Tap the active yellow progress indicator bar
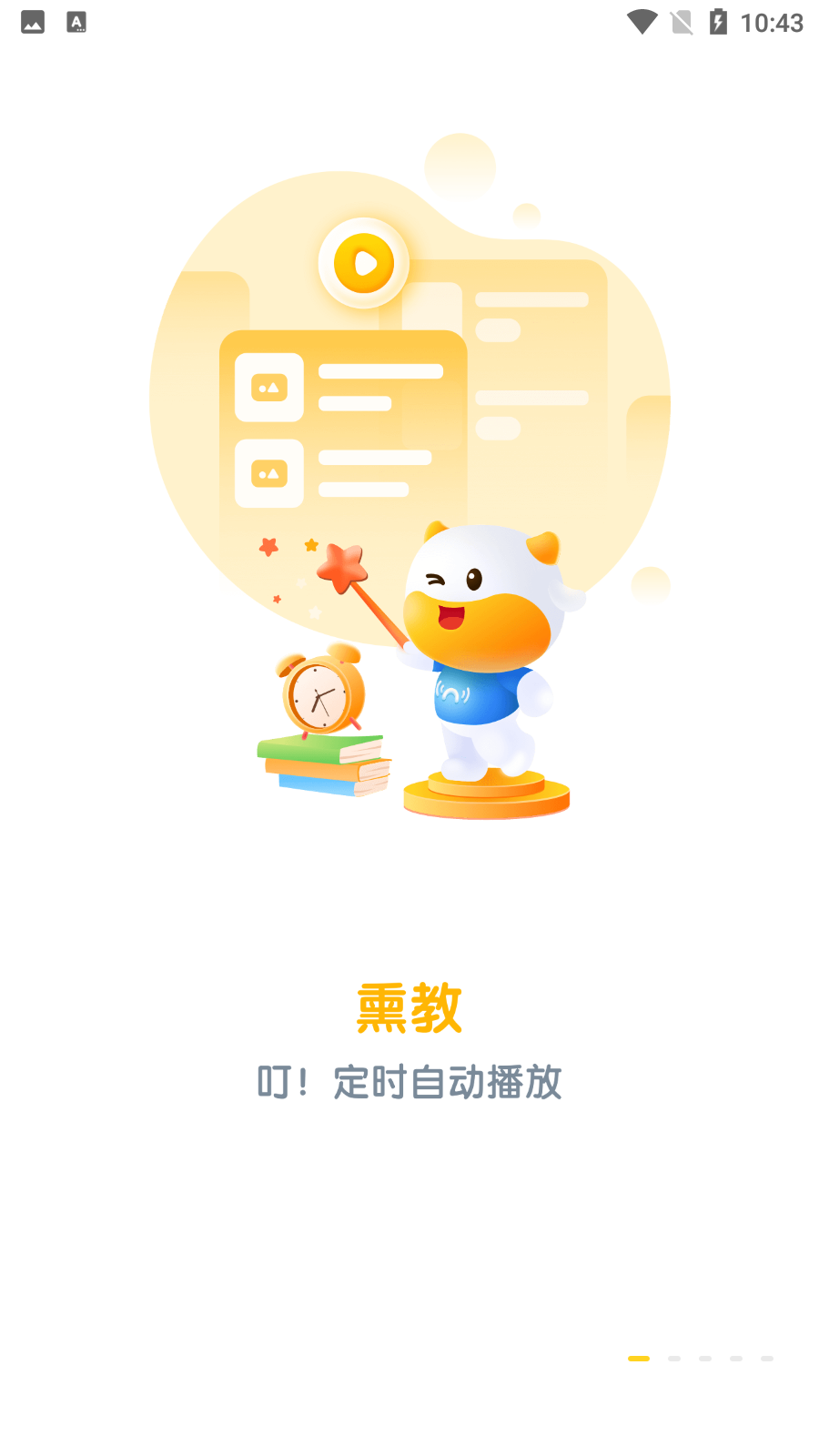This screenshot has height=1456, width=819. [640, 1359]
